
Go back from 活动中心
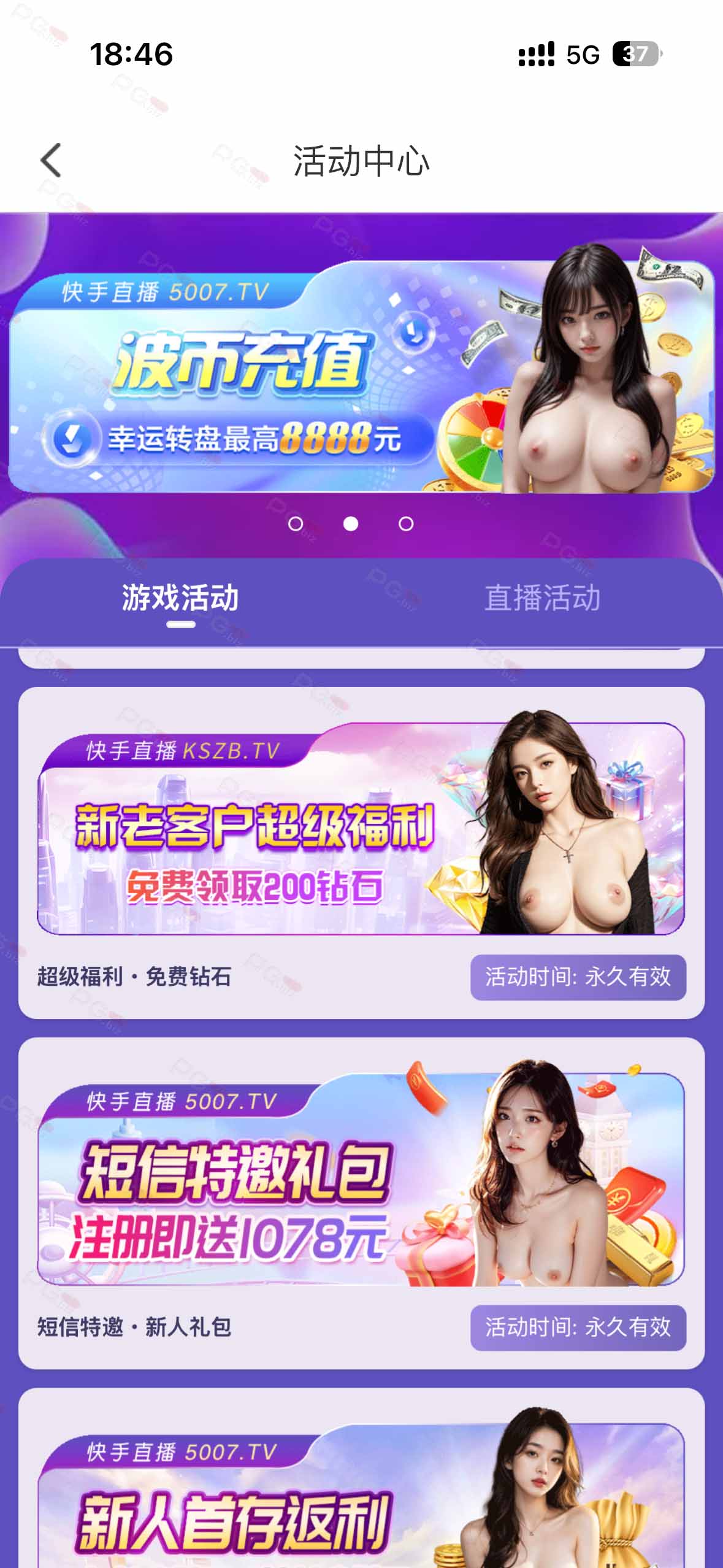click(51, 161)
